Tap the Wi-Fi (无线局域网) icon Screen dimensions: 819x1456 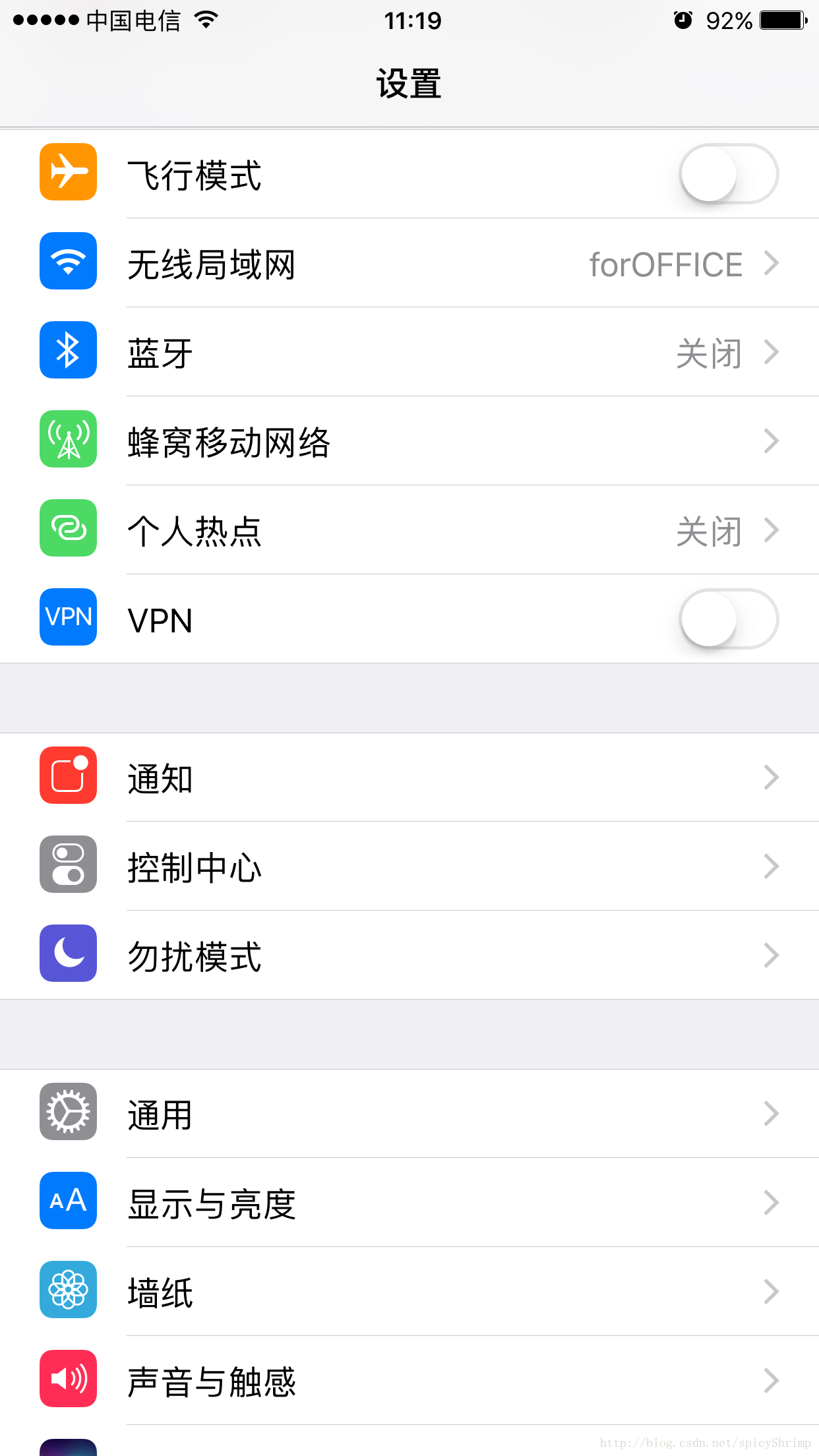pyautogui.click(x=68, y=261)
